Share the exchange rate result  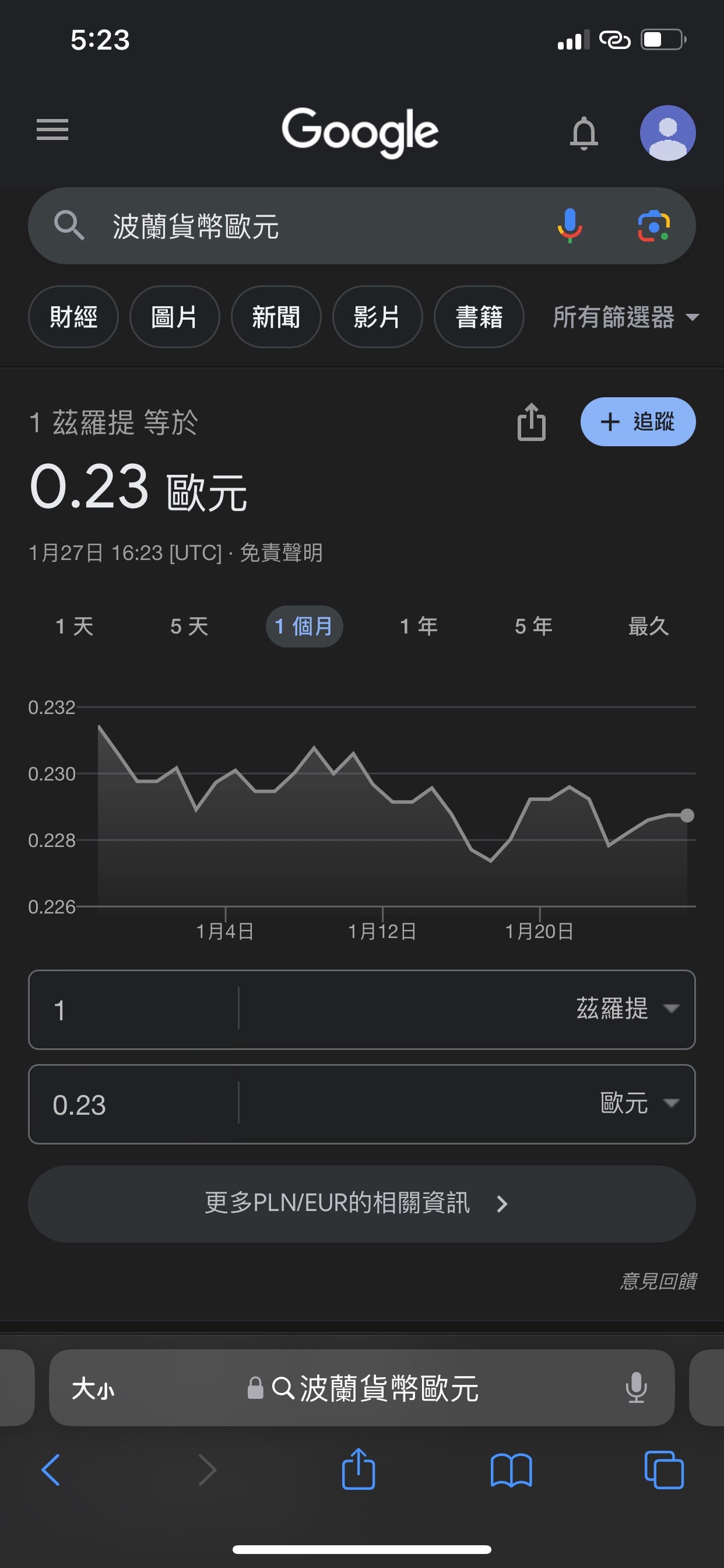click(531, 422)
